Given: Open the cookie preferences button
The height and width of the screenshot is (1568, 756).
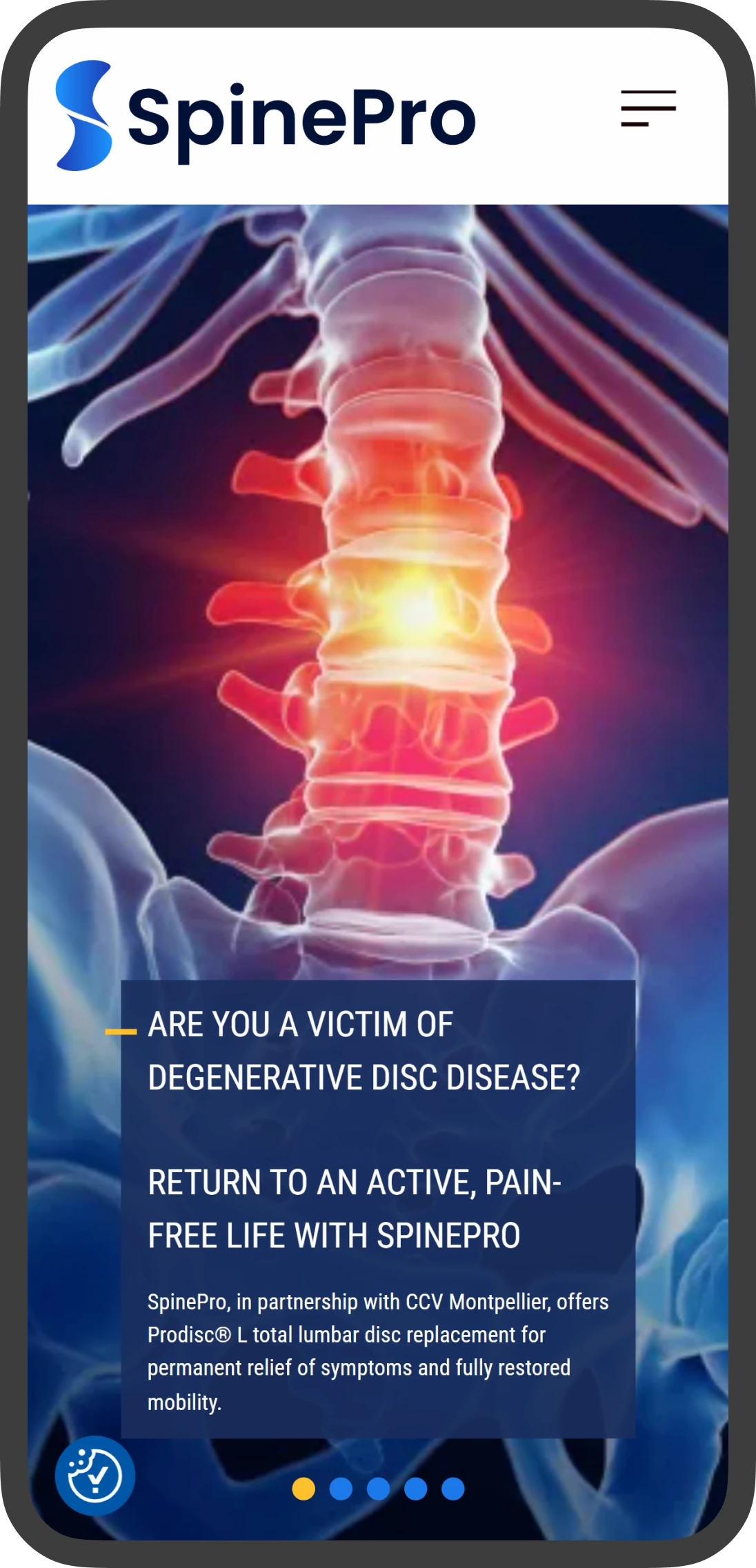Looking at the screenshot, I should click(x=95, y=1475).
